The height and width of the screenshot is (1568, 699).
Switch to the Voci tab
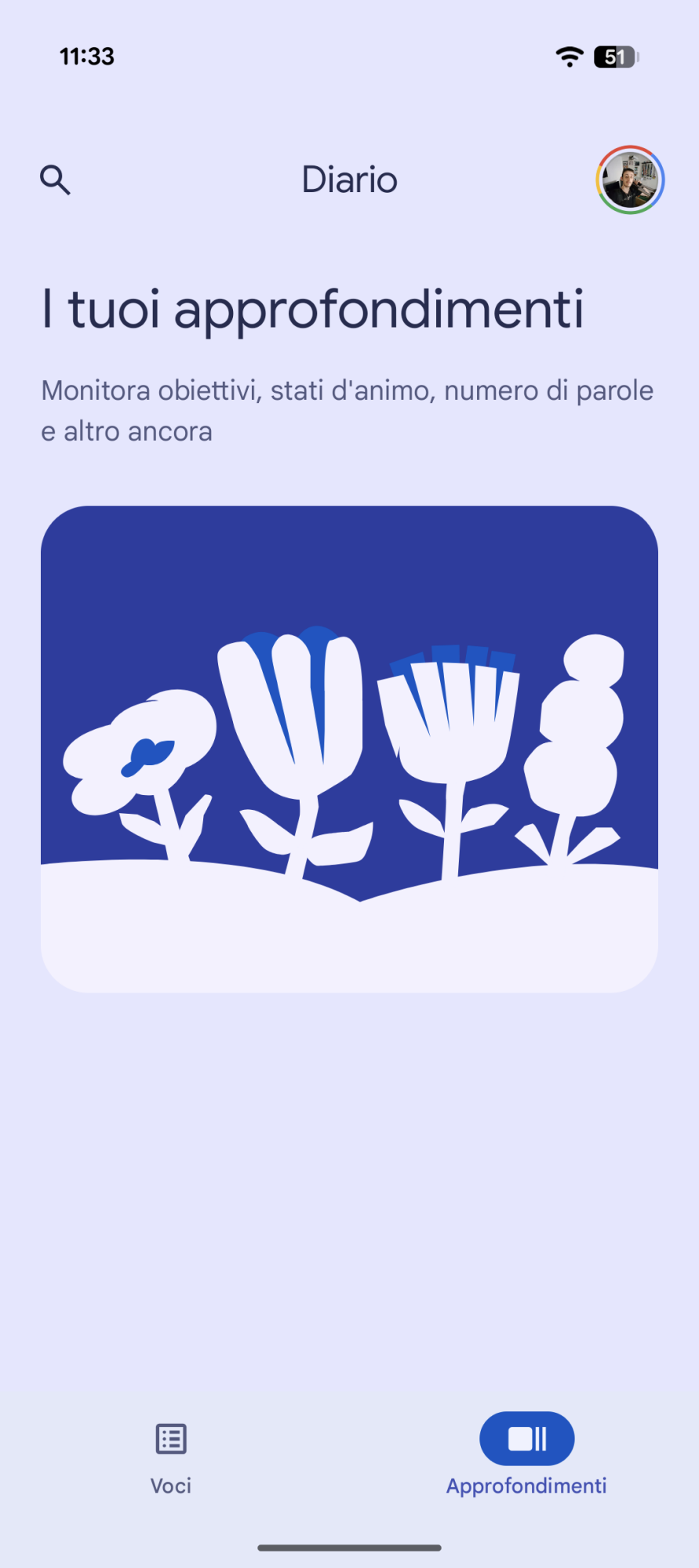click(171, 1456)
